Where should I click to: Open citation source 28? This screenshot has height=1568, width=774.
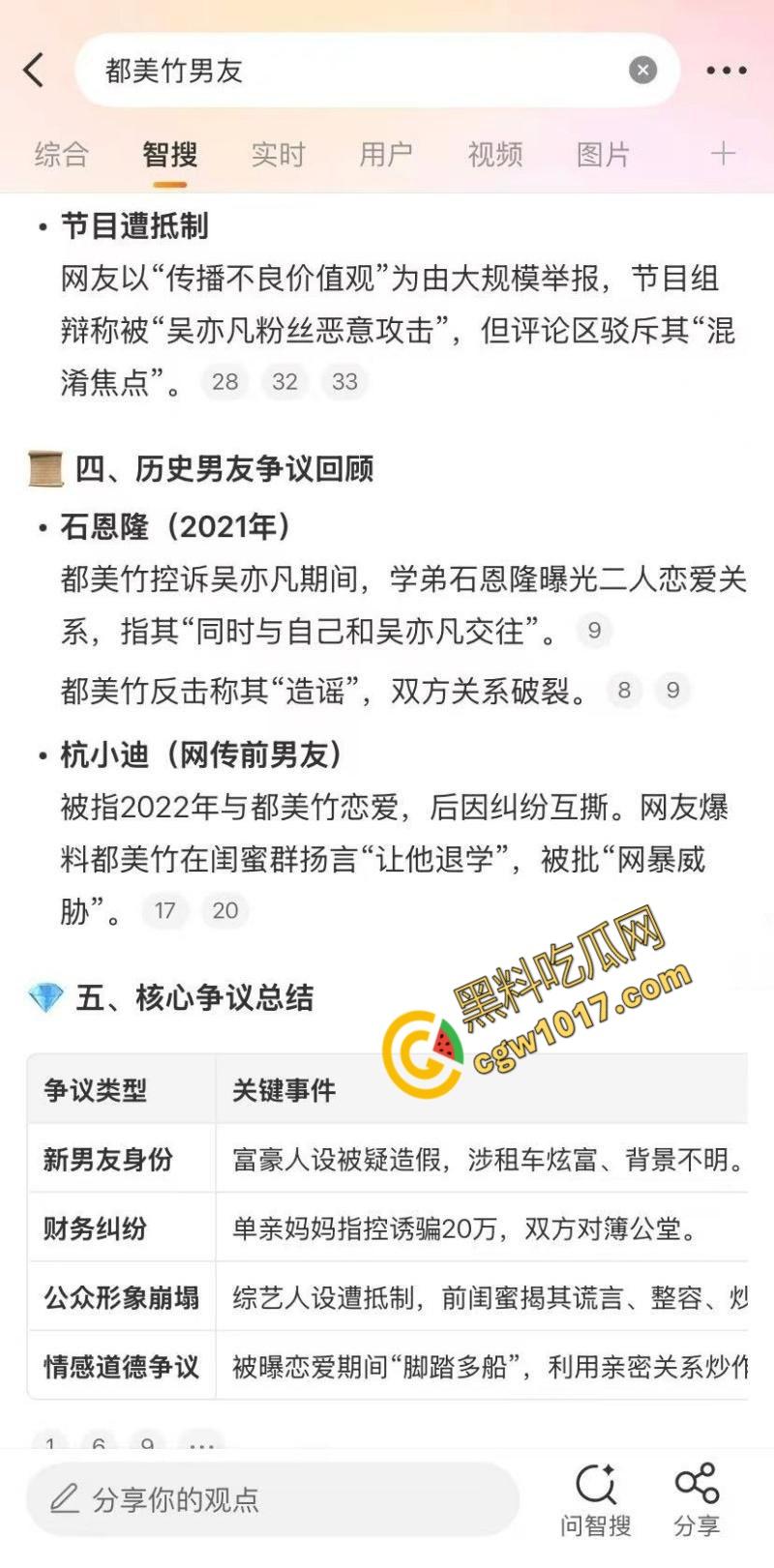[224, 382]
